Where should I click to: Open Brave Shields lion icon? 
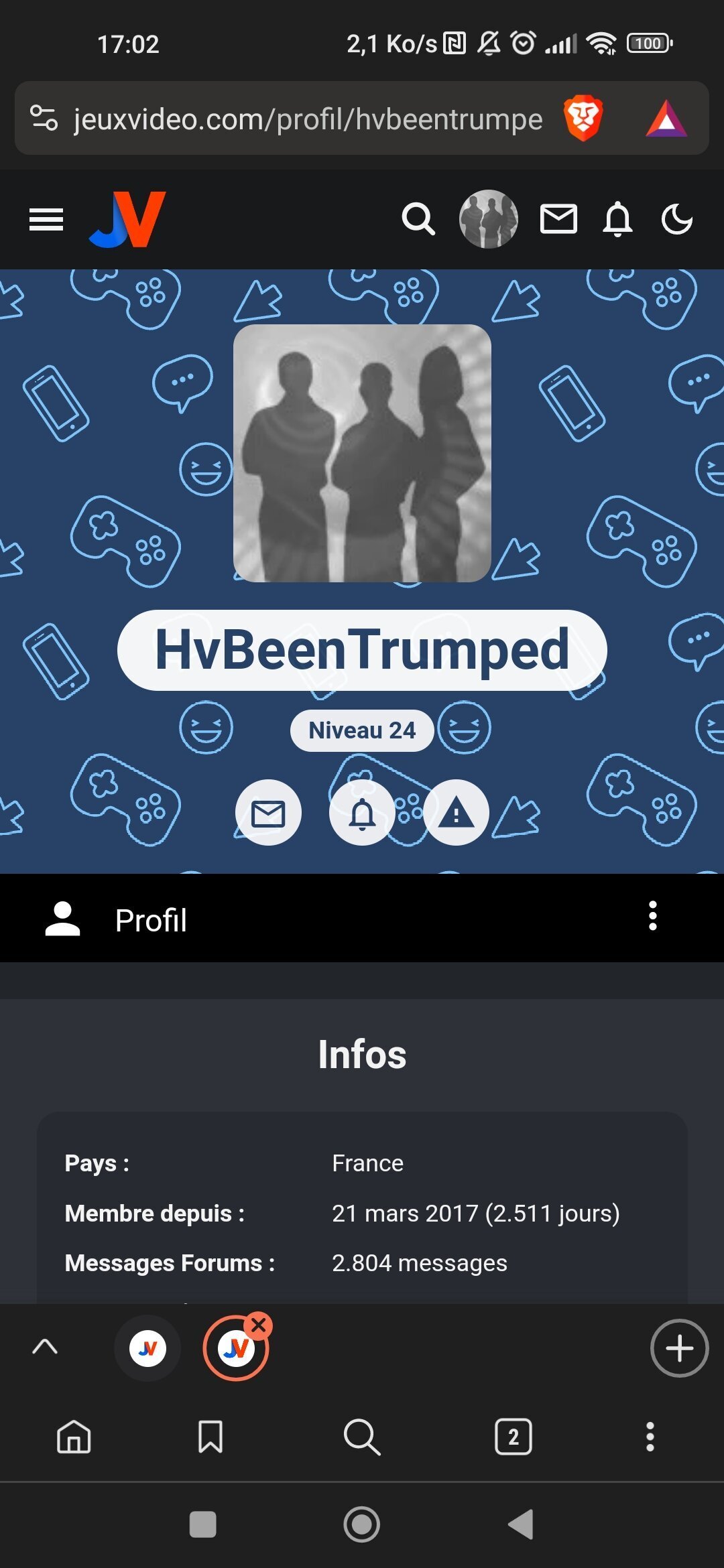(x=583, y=118)
